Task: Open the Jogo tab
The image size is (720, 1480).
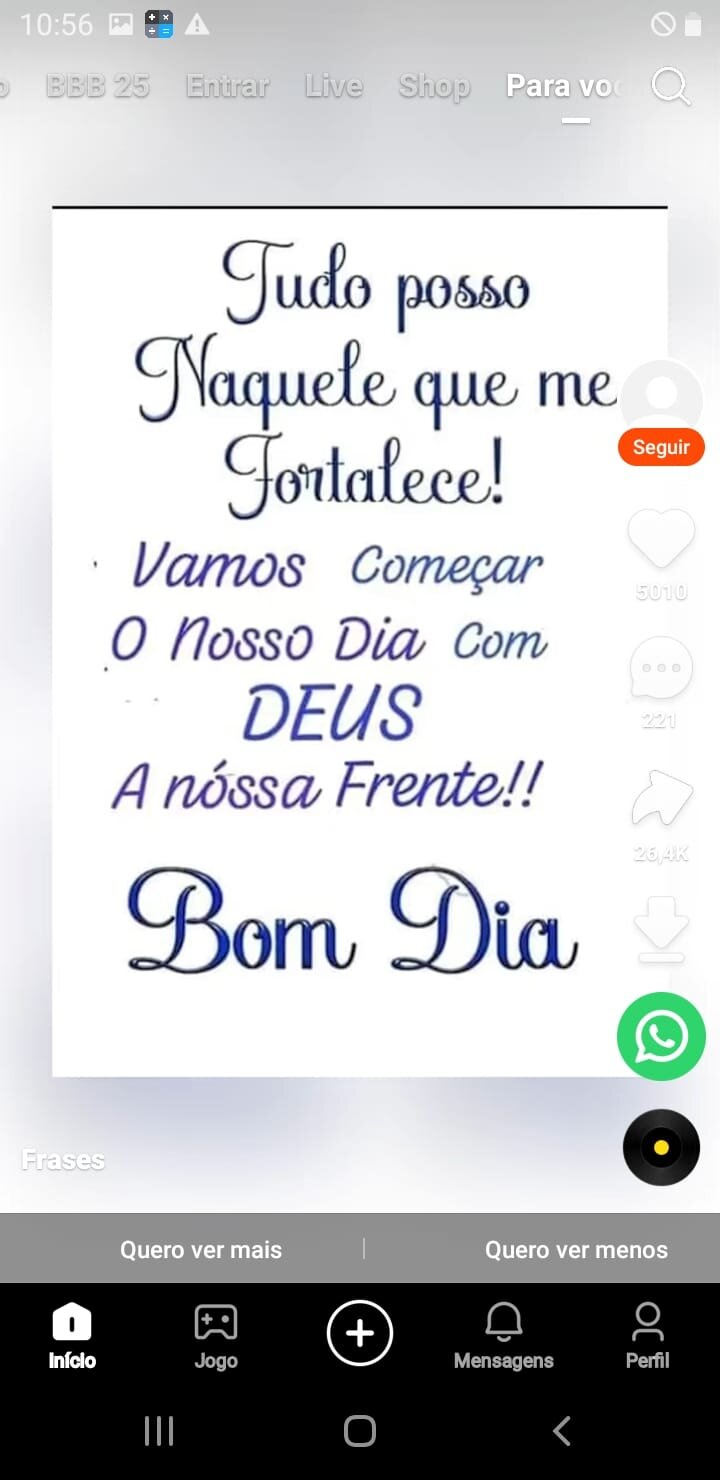Action: pyautogui.click(x=216, y=1335)
